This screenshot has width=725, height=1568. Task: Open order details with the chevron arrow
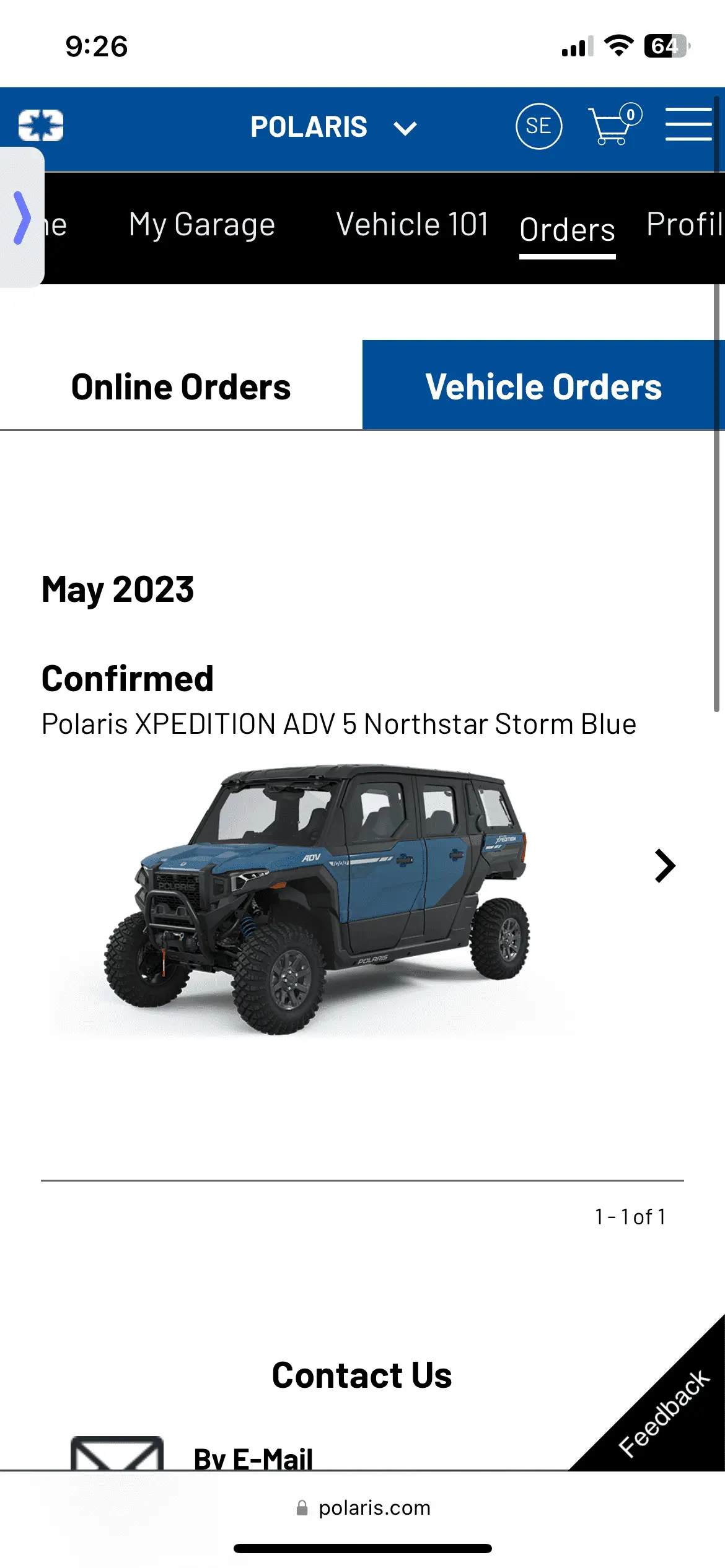(x=665, y=866)
